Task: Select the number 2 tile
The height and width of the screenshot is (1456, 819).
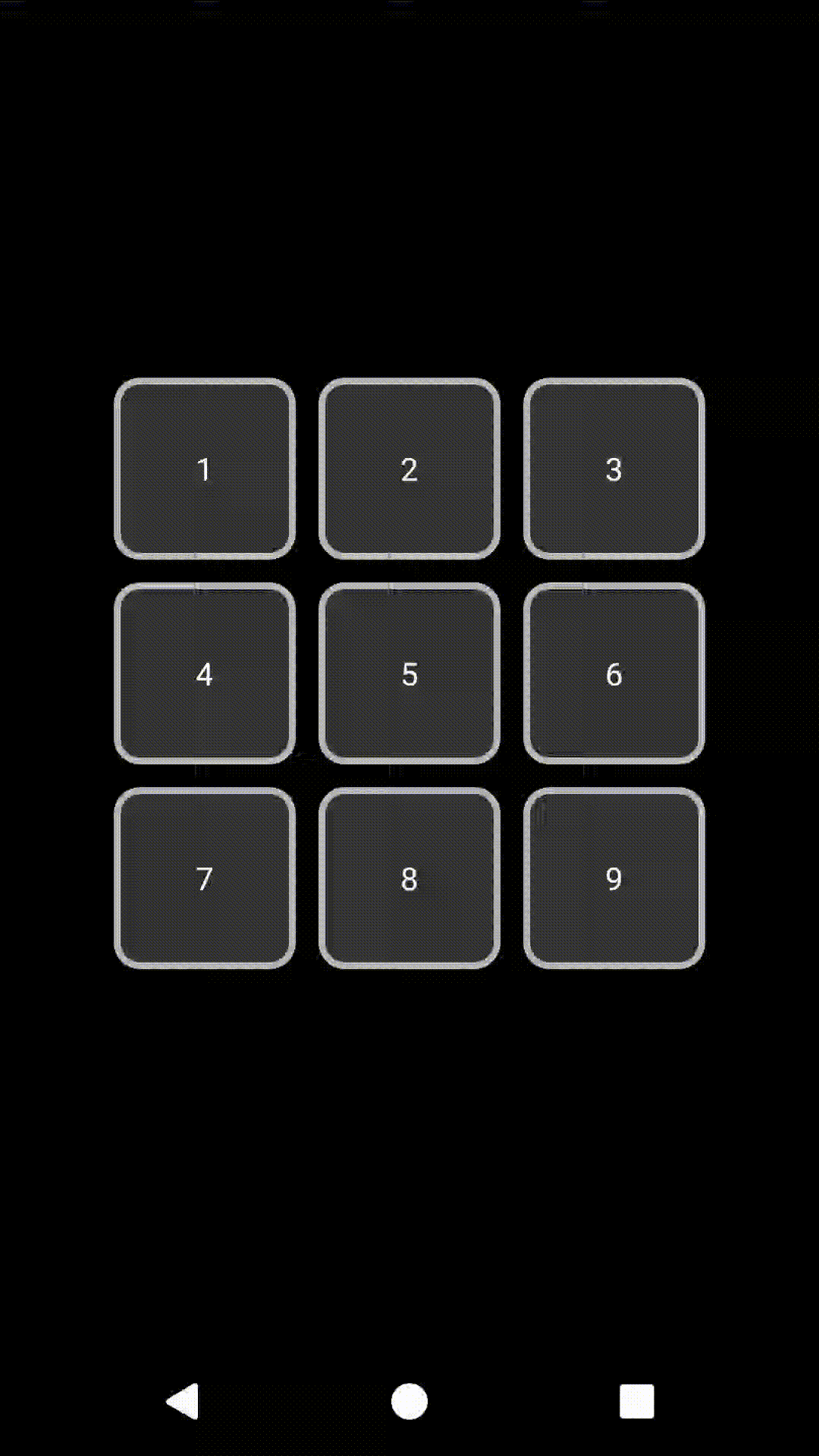Action: (x=409, y=469)
